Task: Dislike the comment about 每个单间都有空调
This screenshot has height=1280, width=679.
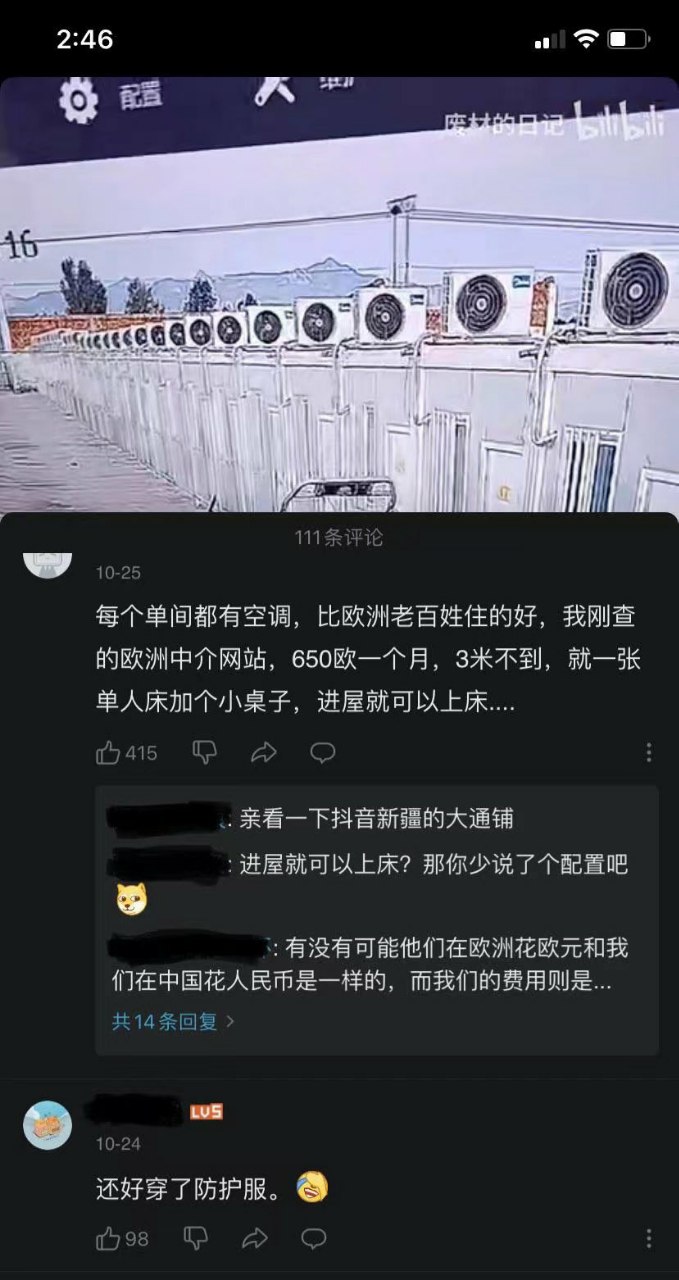Action: tap(204, 753)
